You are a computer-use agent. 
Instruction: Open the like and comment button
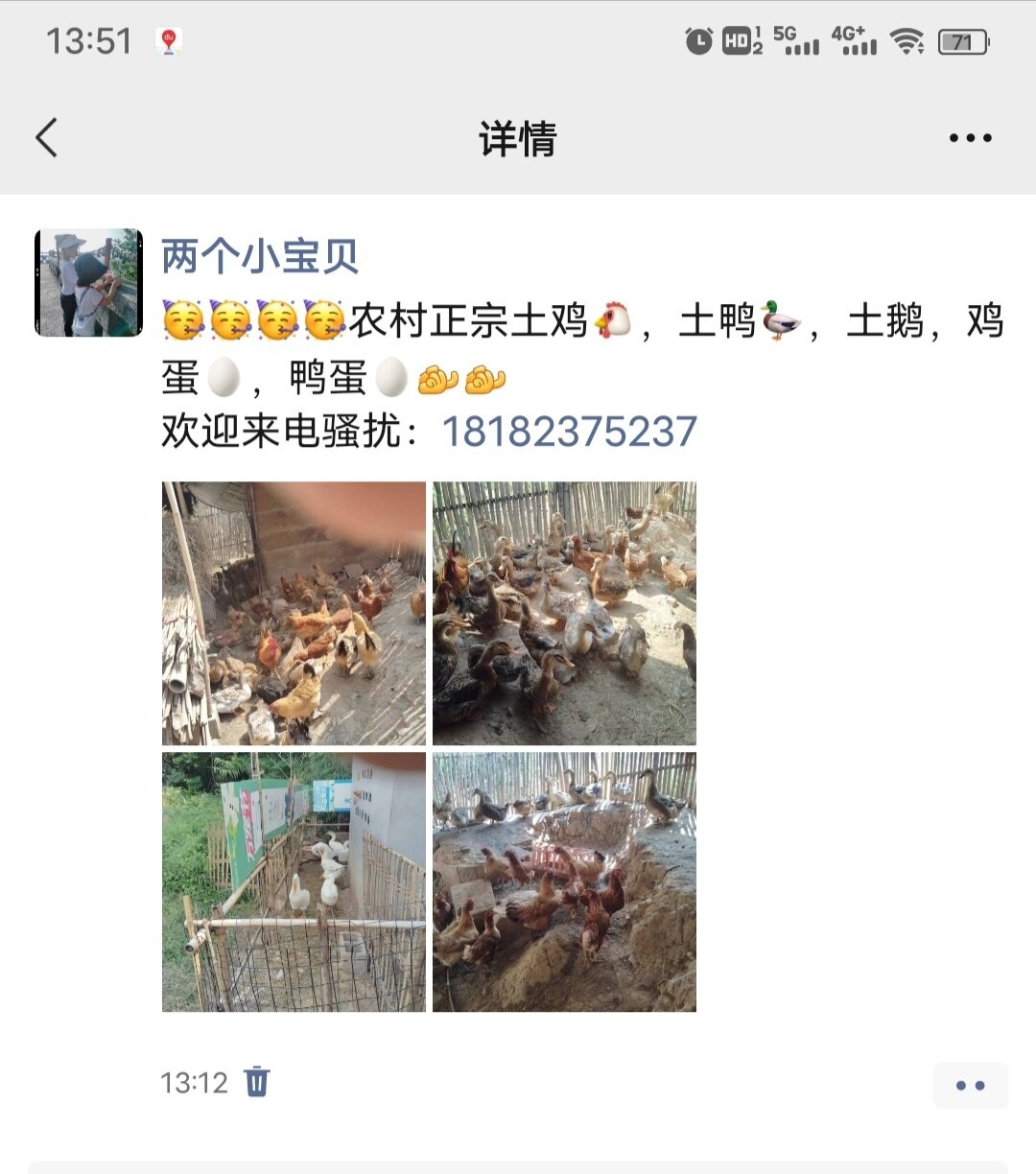[x=970, y=1086]
